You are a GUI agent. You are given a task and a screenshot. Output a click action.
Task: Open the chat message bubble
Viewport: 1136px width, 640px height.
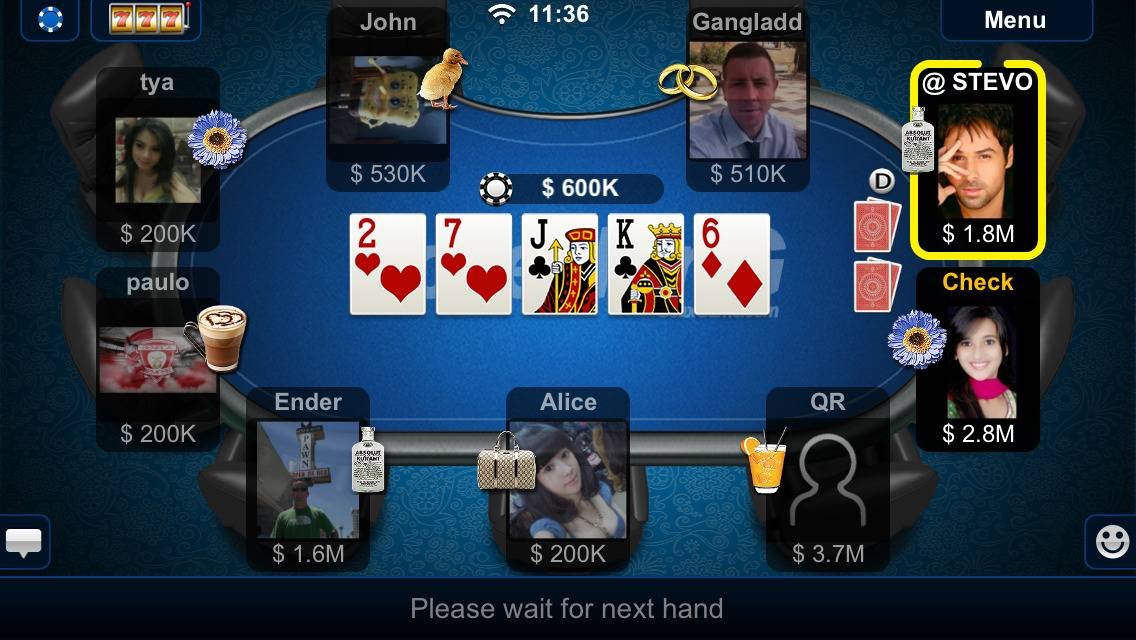(x=24, y=542)
